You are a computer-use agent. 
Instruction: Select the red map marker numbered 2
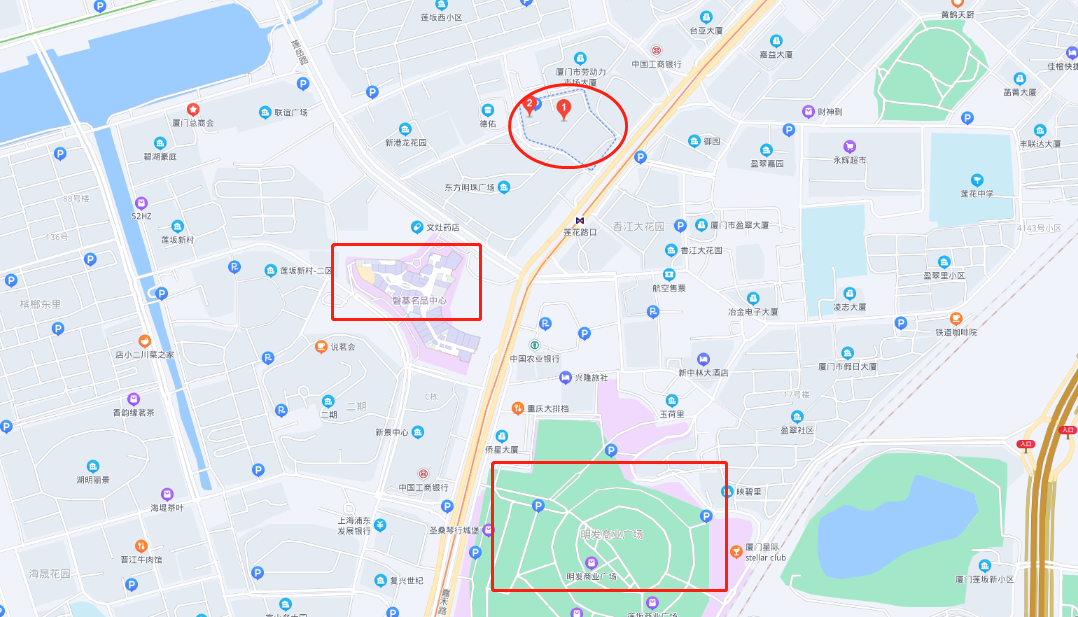point(530,105)
